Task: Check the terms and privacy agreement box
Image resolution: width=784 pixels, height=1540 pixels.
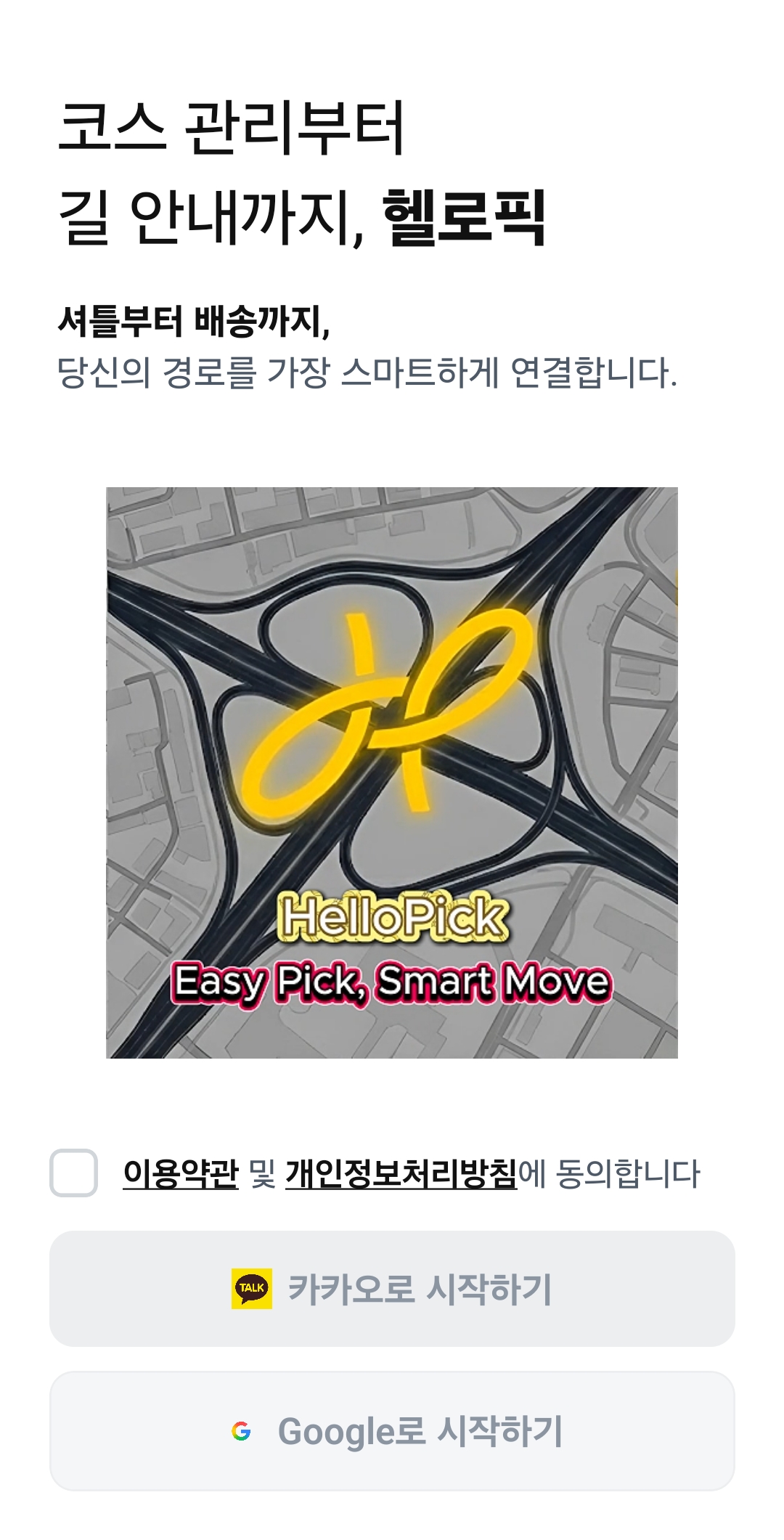Action: click(x=73, y=1173)
